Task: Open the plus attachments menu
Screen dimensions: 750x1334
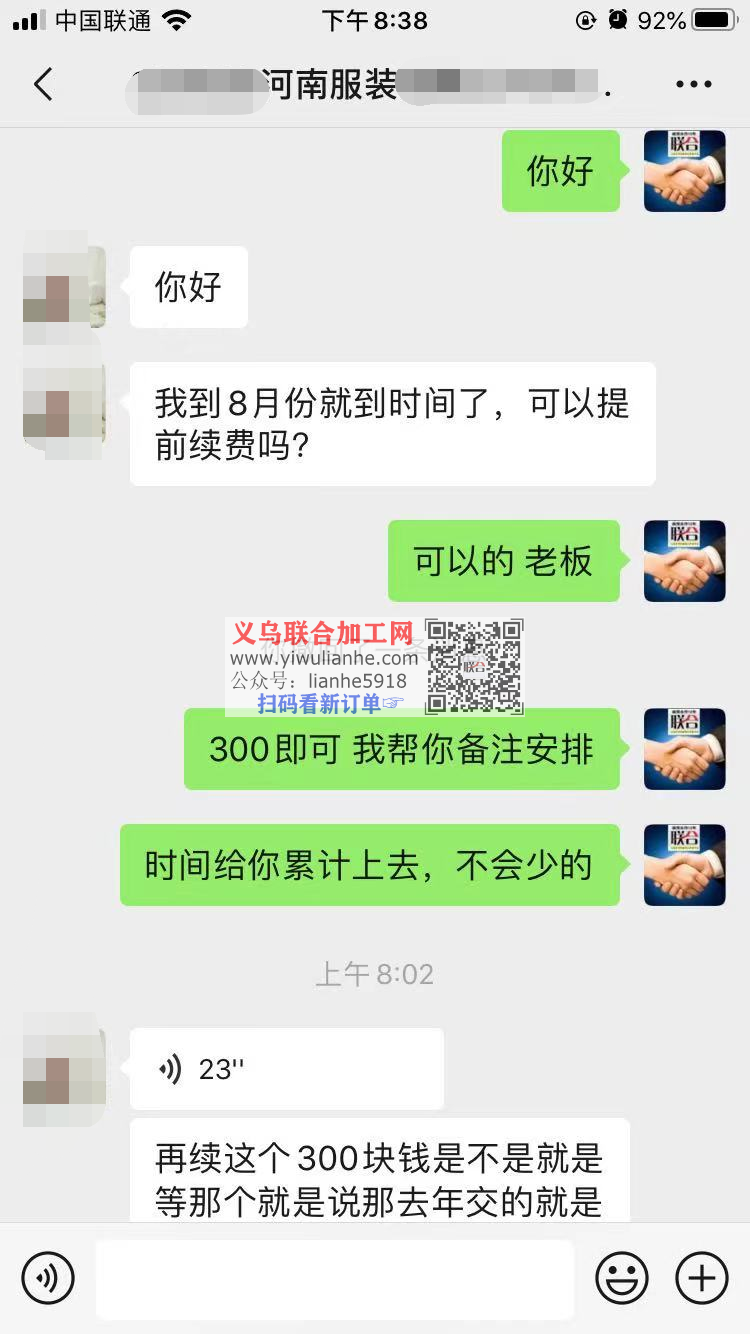Action: click(x=702, y=1277)
